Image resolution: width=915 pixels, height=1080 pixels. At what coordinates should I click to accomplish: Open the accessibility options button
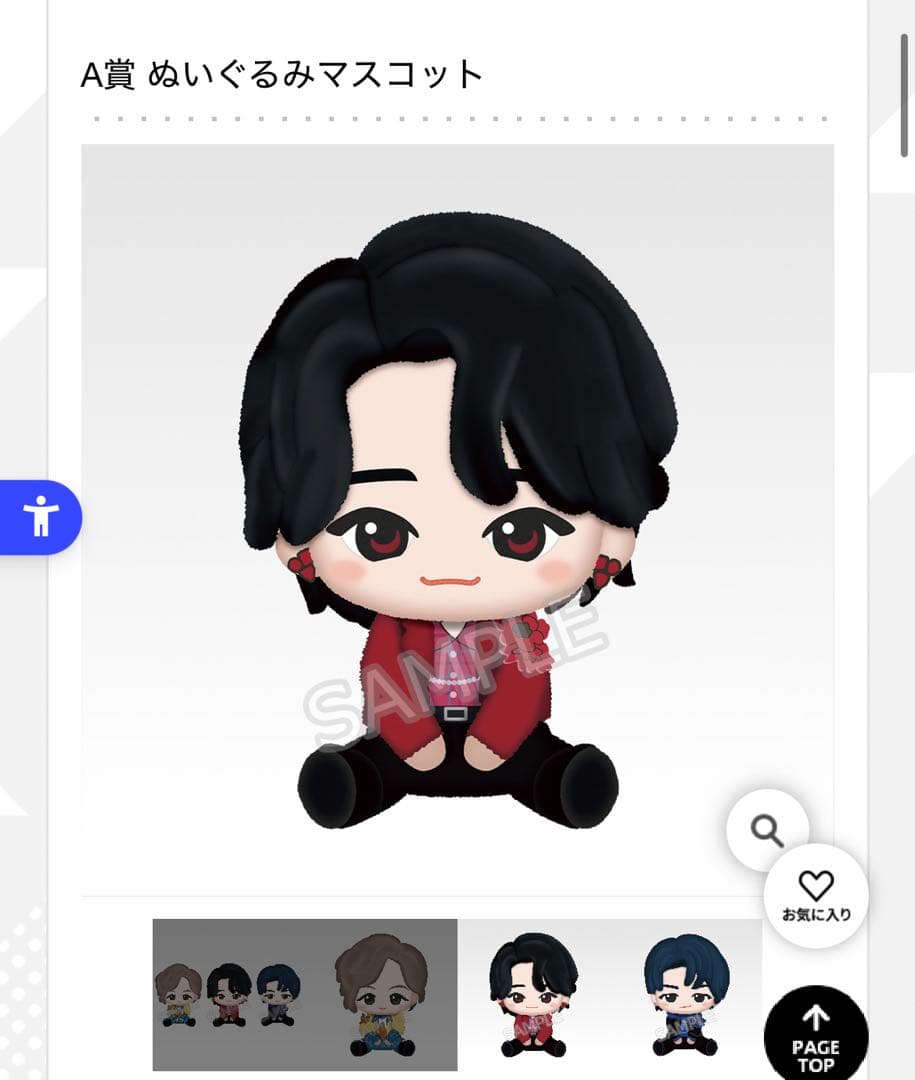40,517
